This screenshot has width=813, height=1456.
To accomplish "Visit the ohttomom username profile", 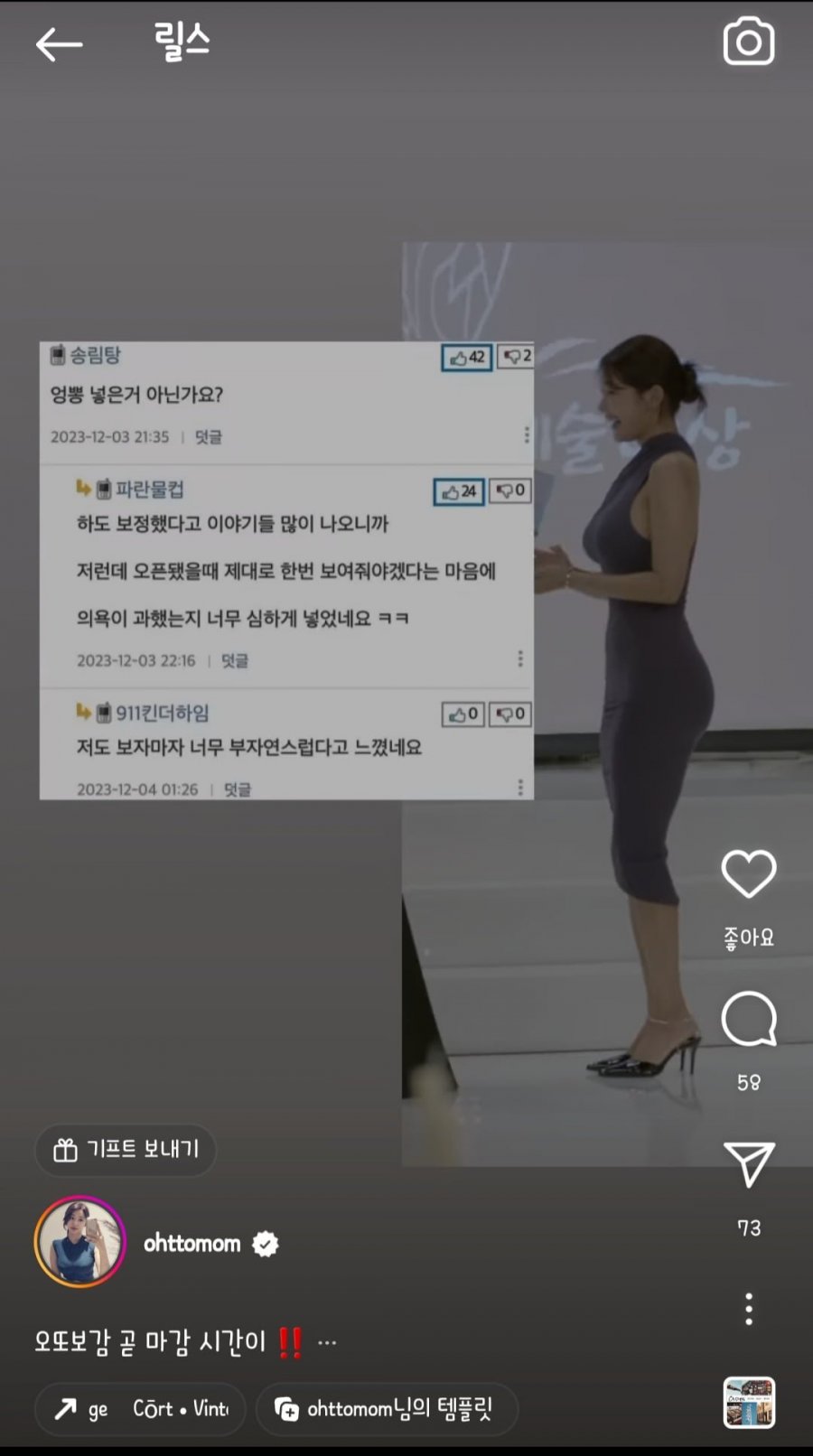I will [192, 1244].
